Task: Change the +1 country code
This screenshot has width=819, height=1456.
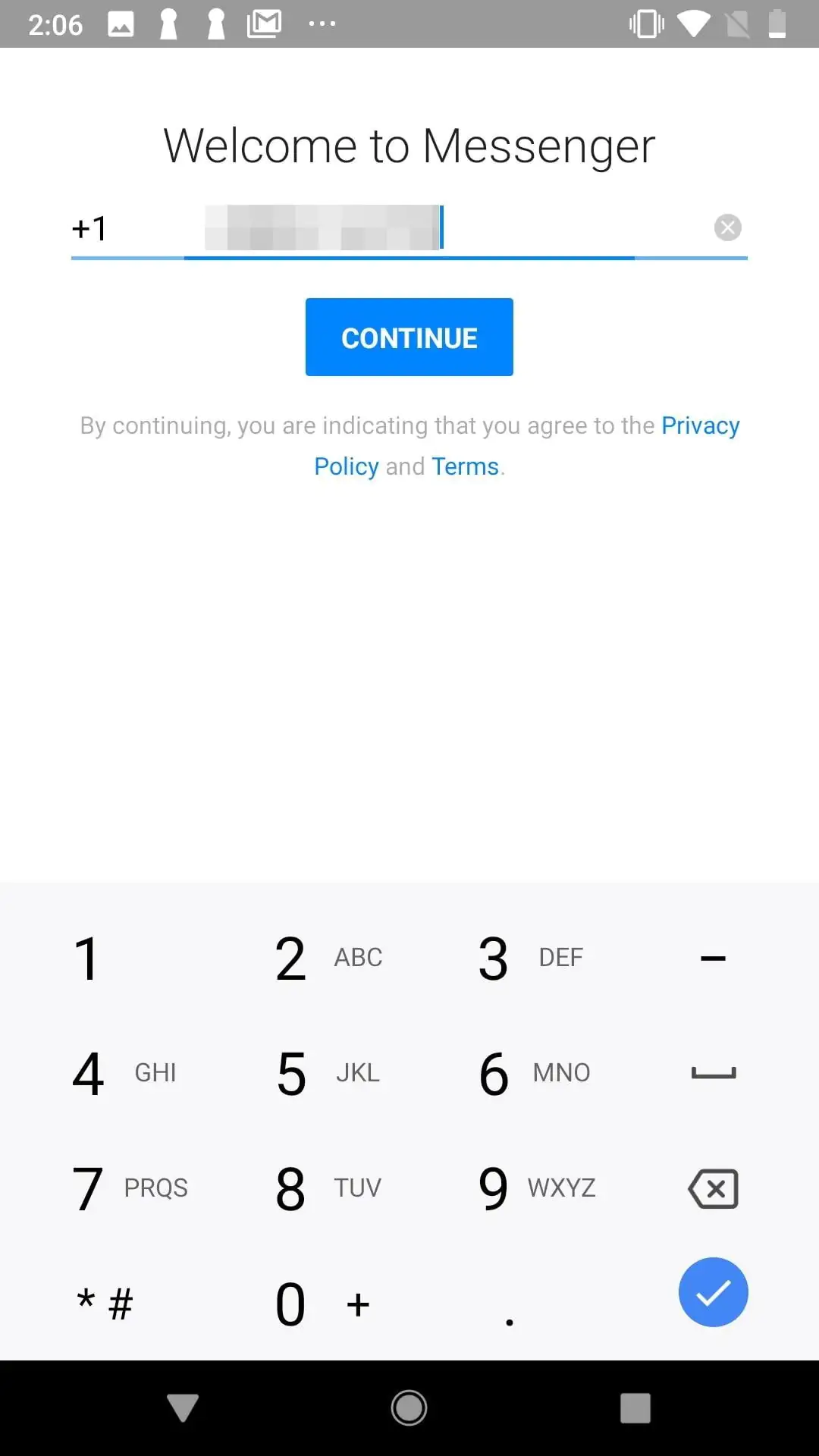Action: click(91, 228)
